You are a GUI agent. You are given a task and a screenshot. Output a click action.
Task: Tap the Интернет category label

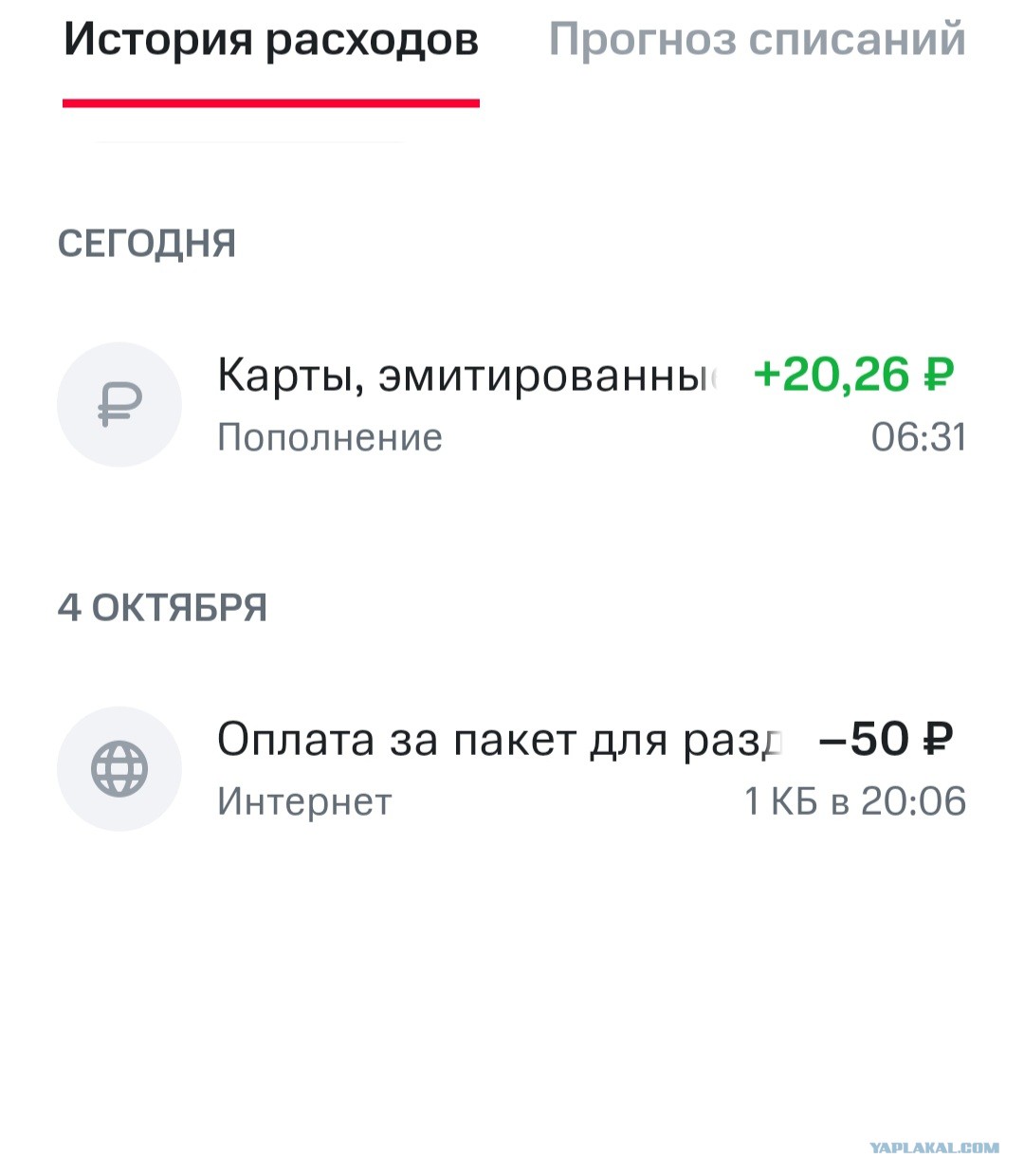click(303, 801)
